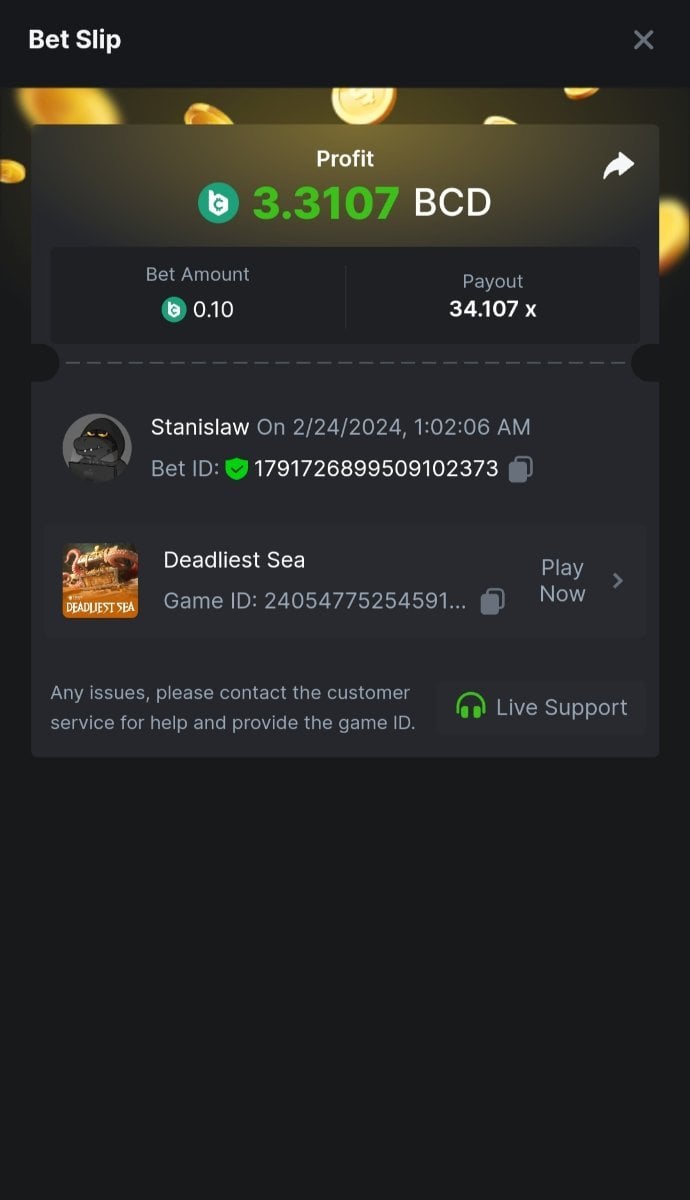
Task: Copy the Bet ID
Action: coord(520,469)
